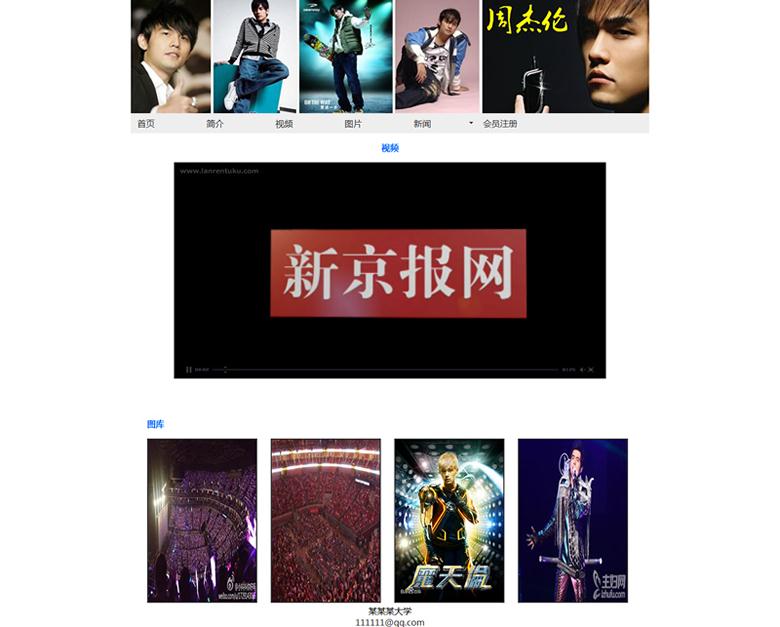This screenshot has width=780, height=627.
Task: Open the 魔天伦 poster image
Action: (x=449, y=520)
